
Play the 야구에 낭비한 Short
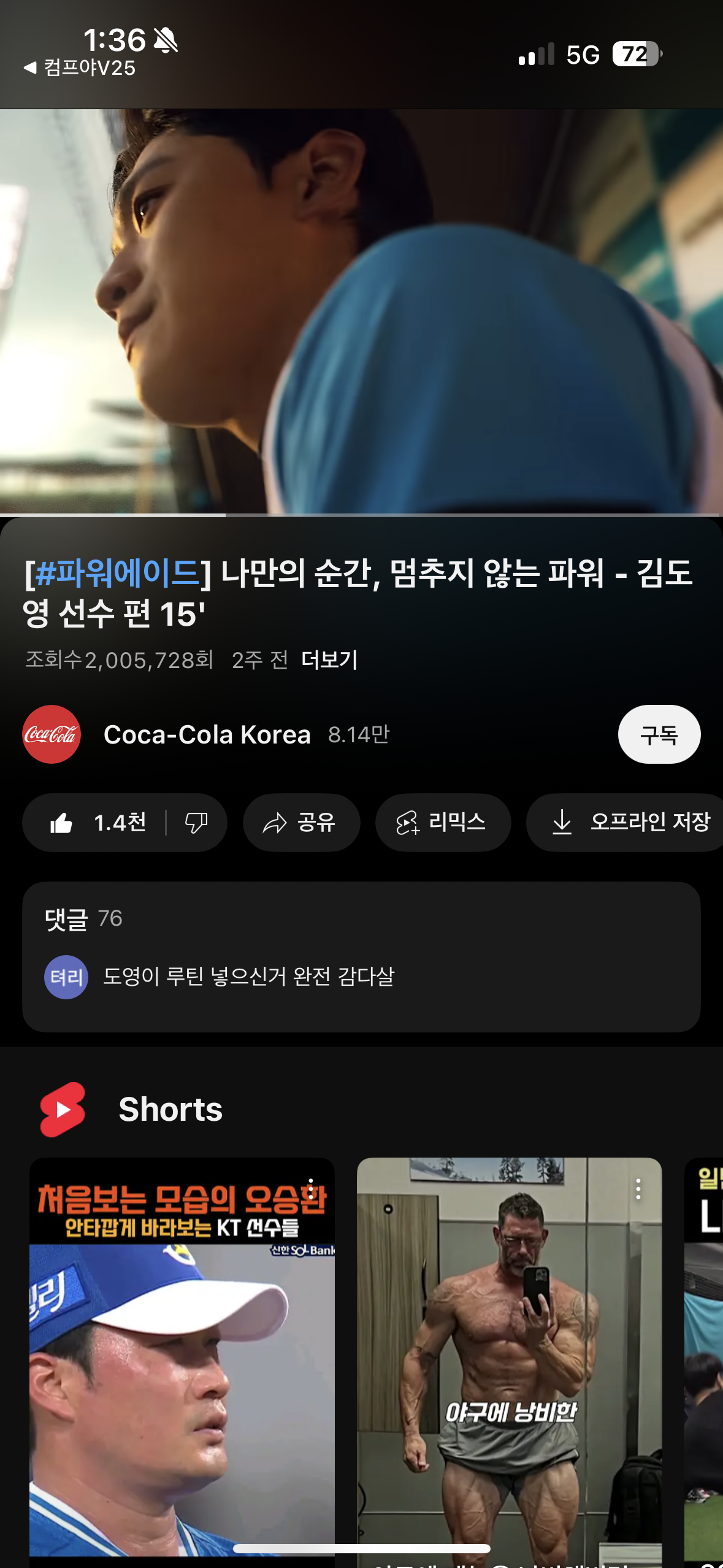509,1350
